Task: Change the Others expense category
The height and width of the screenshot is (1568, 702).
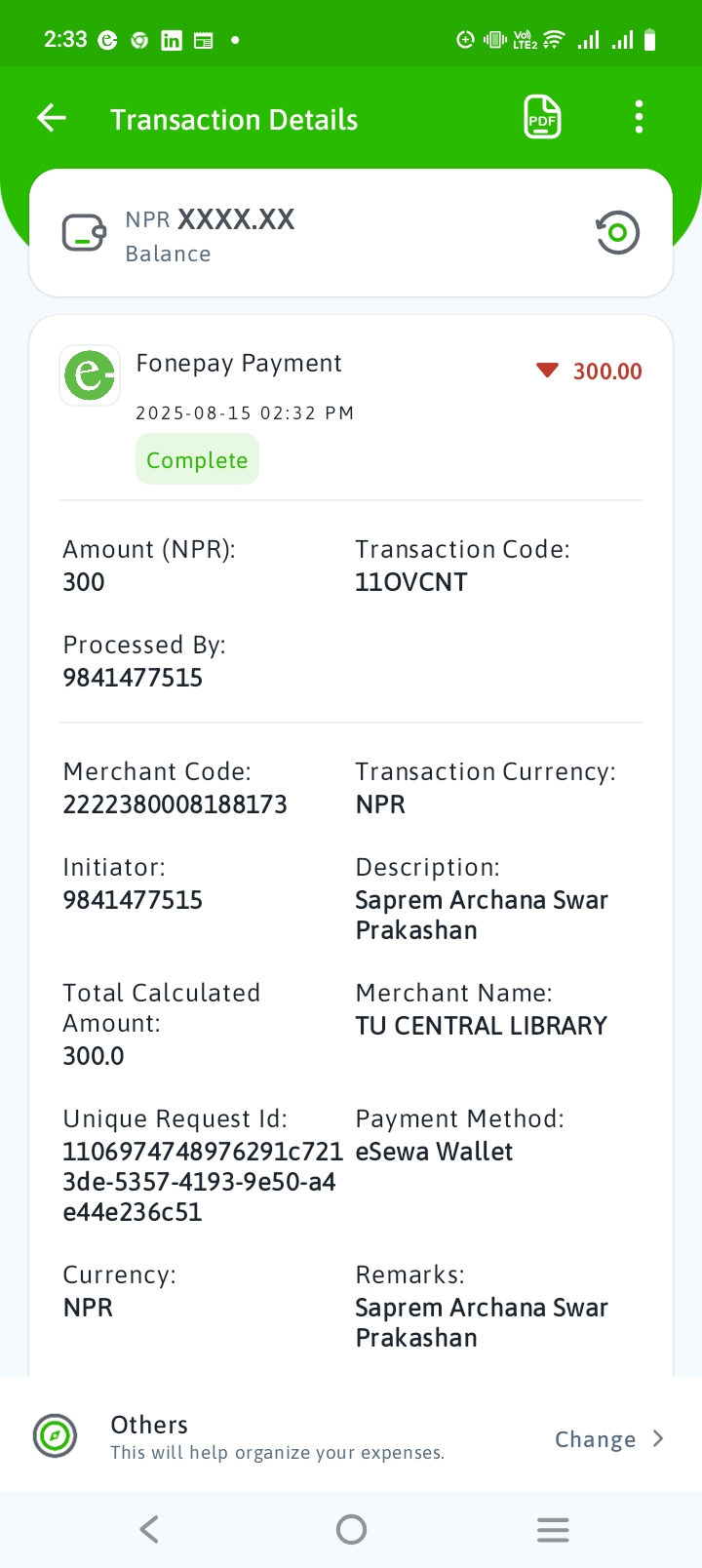Action: tap(607, 1439)
